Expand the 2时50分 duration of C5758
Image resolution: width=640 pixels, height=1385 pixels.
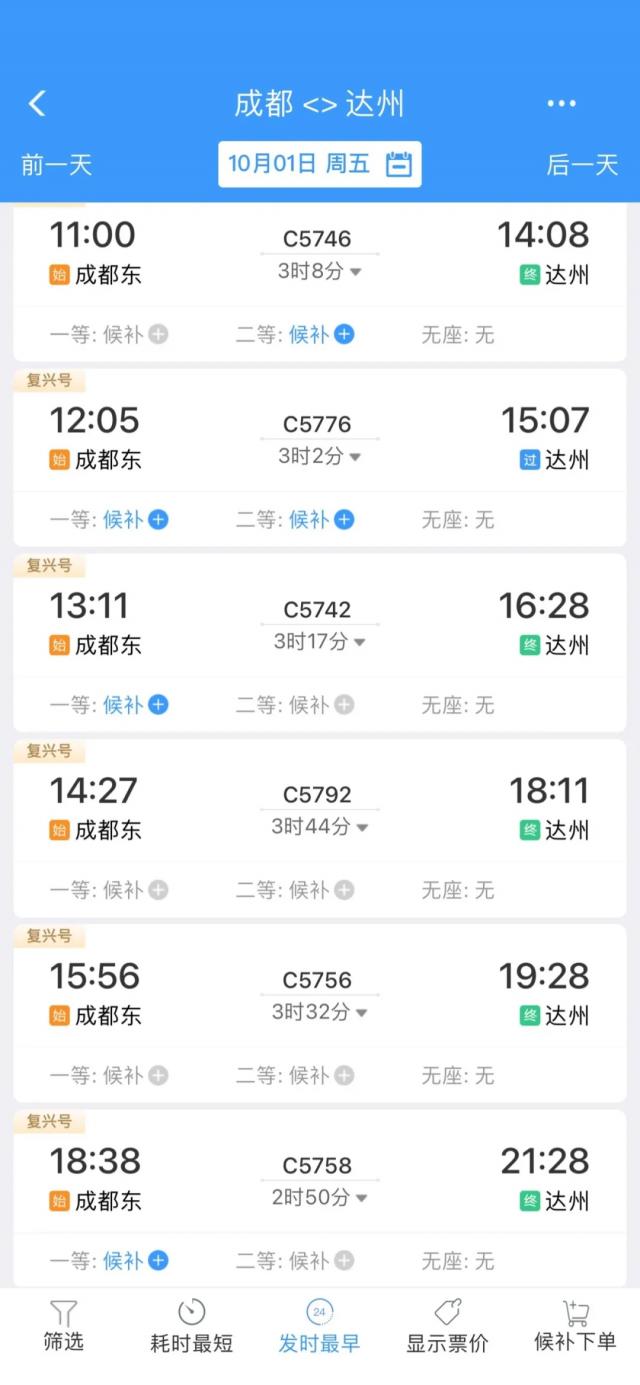tap(319, 1197)
